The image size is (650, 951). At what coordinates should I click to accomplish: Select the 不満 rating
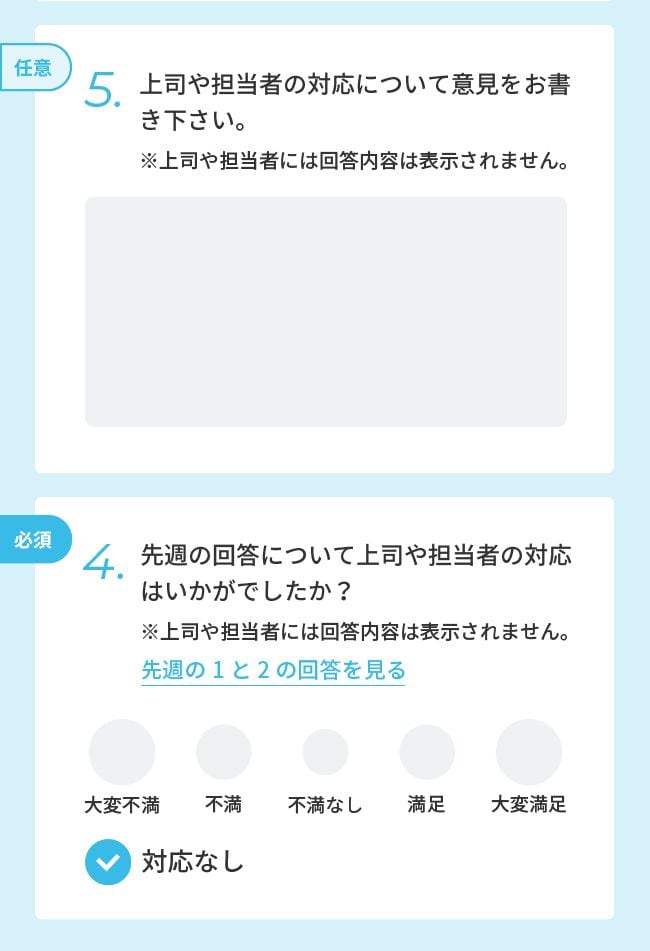(223, 752)
